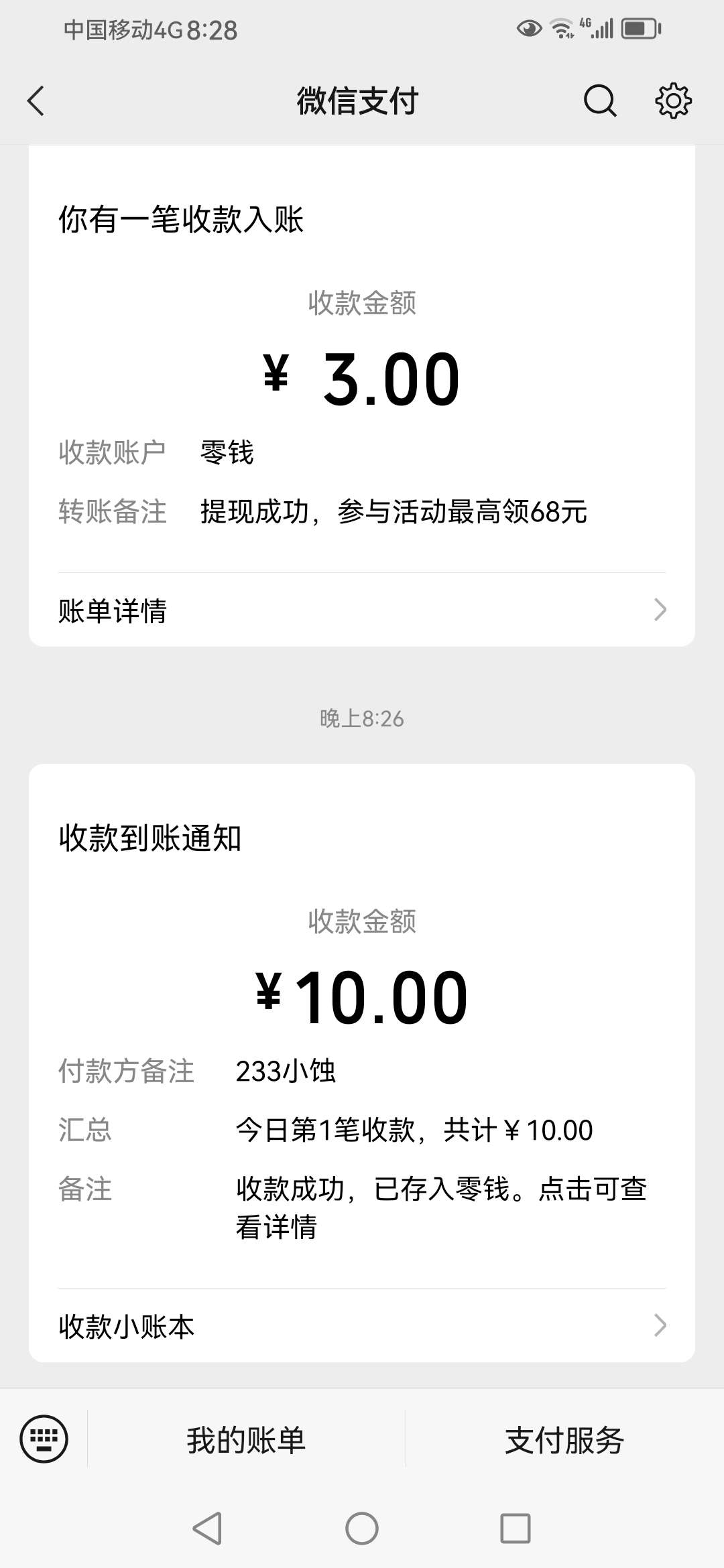The image size is (724, 1568).
Task: Tap the system home button
Action: (362, 1529)
